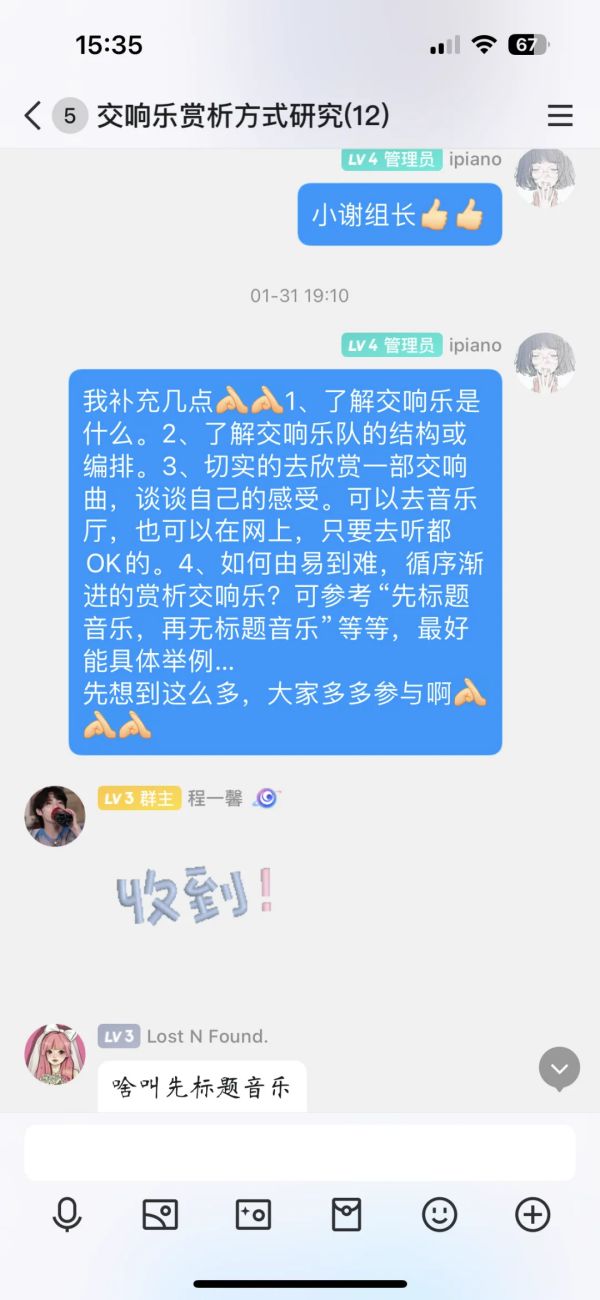The height and width of the screenshot is (1300, 600).
Task: Open the emoji panel
Action: pos(439,1215)
